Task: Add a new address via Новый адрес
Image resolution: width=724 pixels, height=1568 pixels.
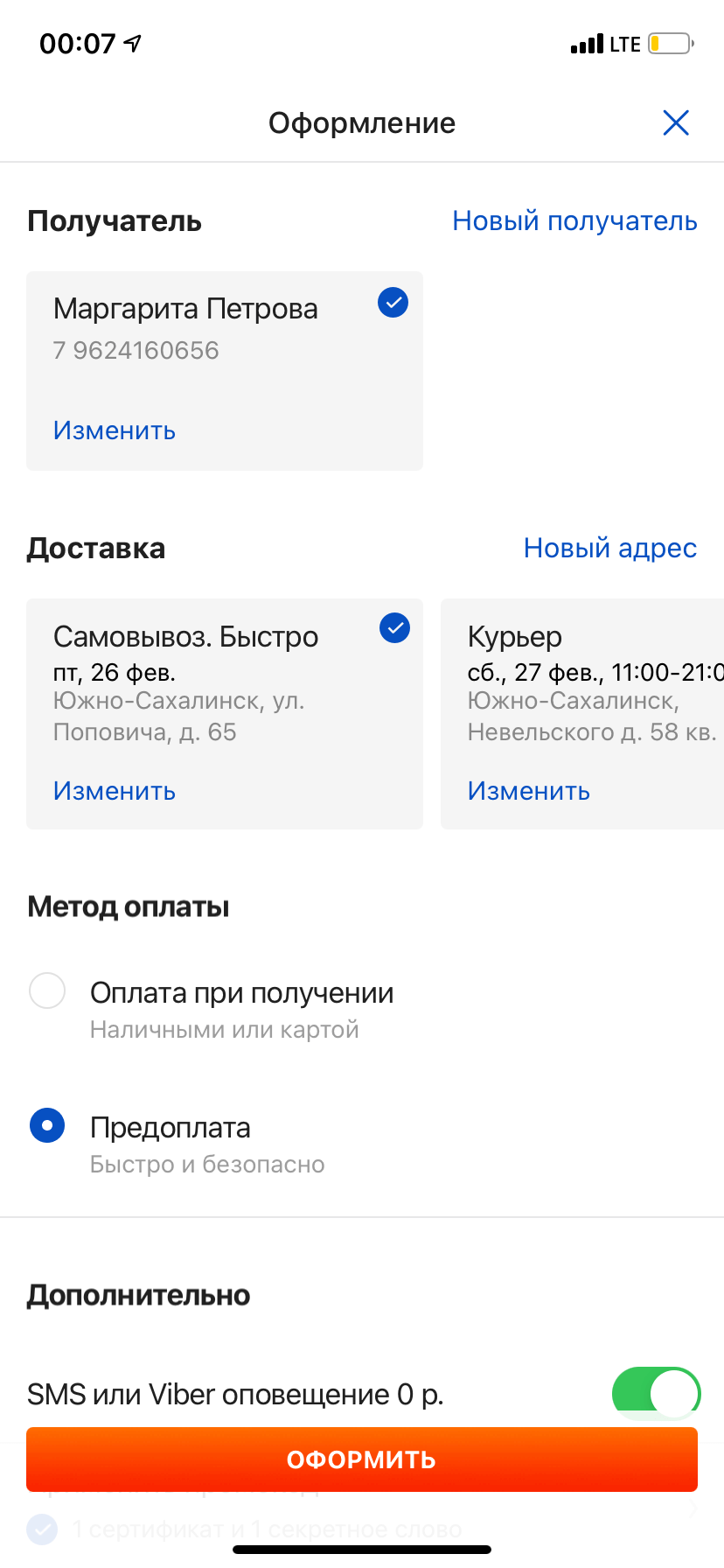Action: pos(610,548)
